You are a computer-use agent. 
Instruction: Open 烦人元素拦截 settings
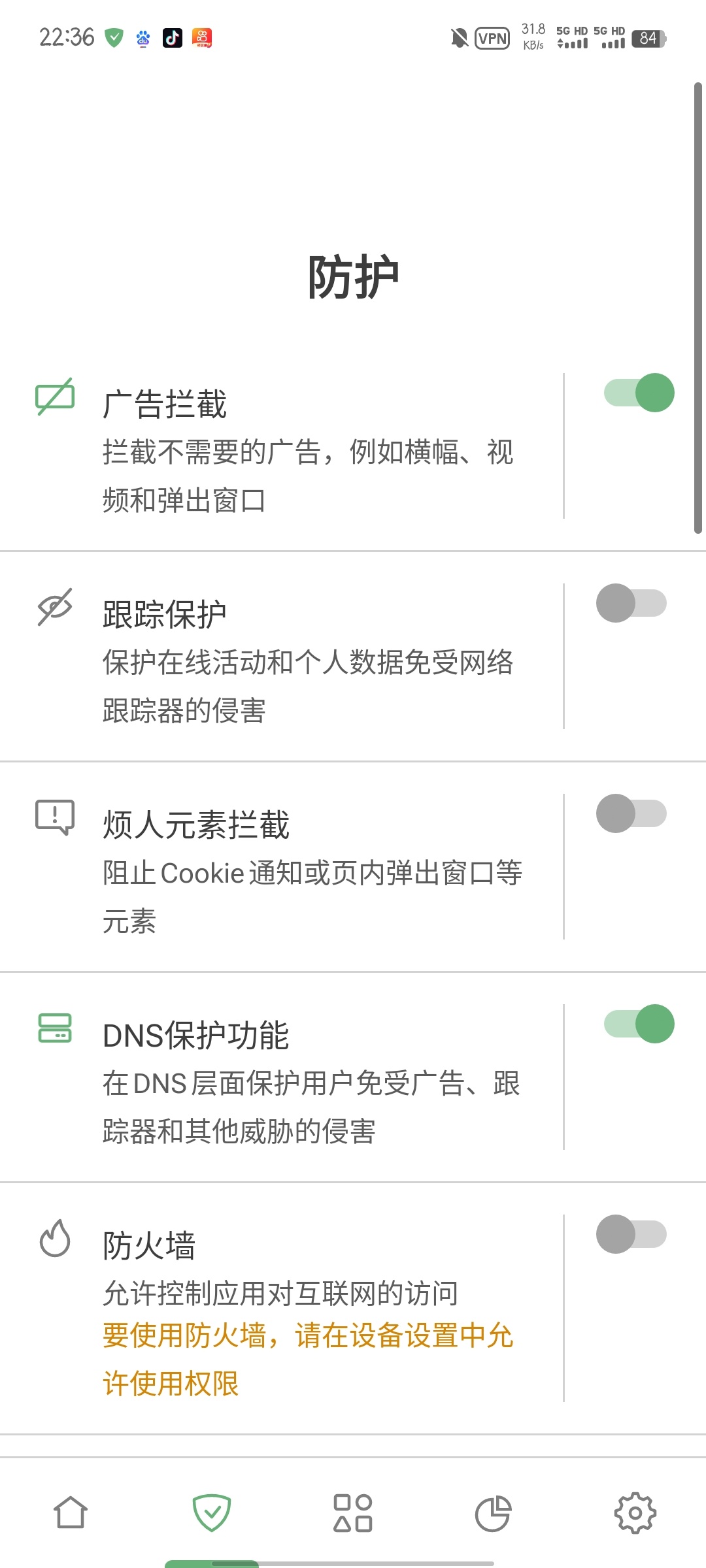307,870
